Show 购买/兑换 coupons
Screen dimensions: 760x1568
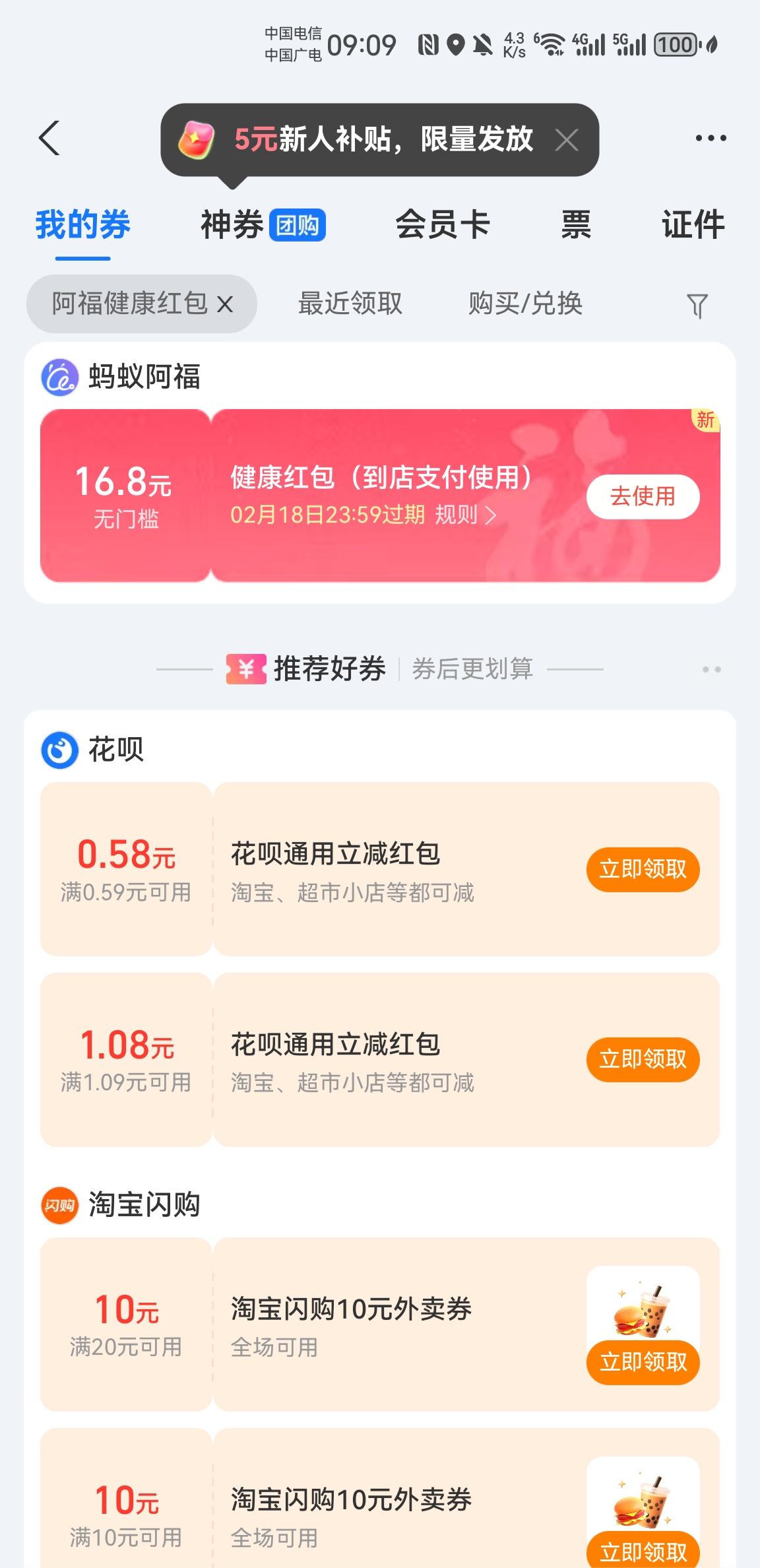click(x=525, y=304)
